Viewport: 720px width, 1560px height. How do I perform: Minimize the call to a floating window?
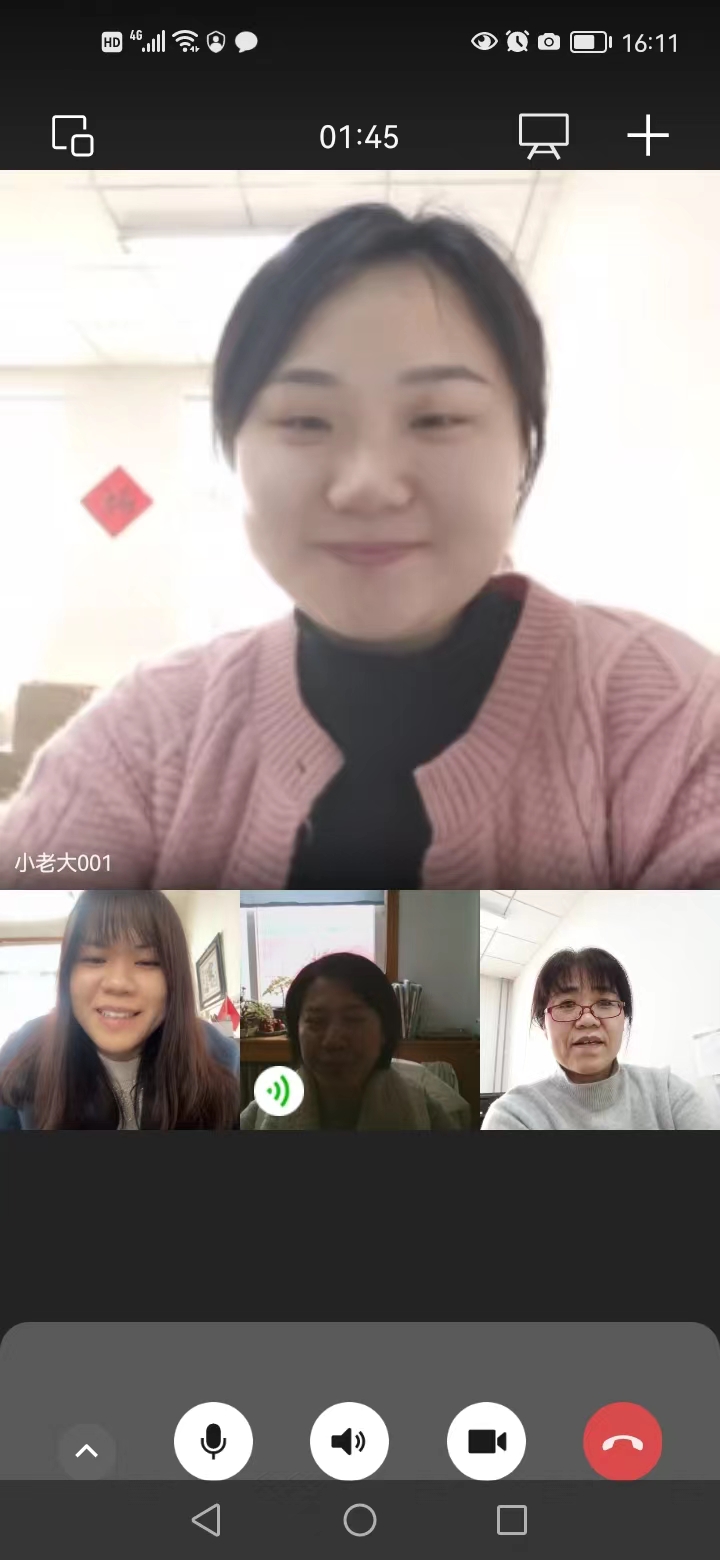click(72, 136)
